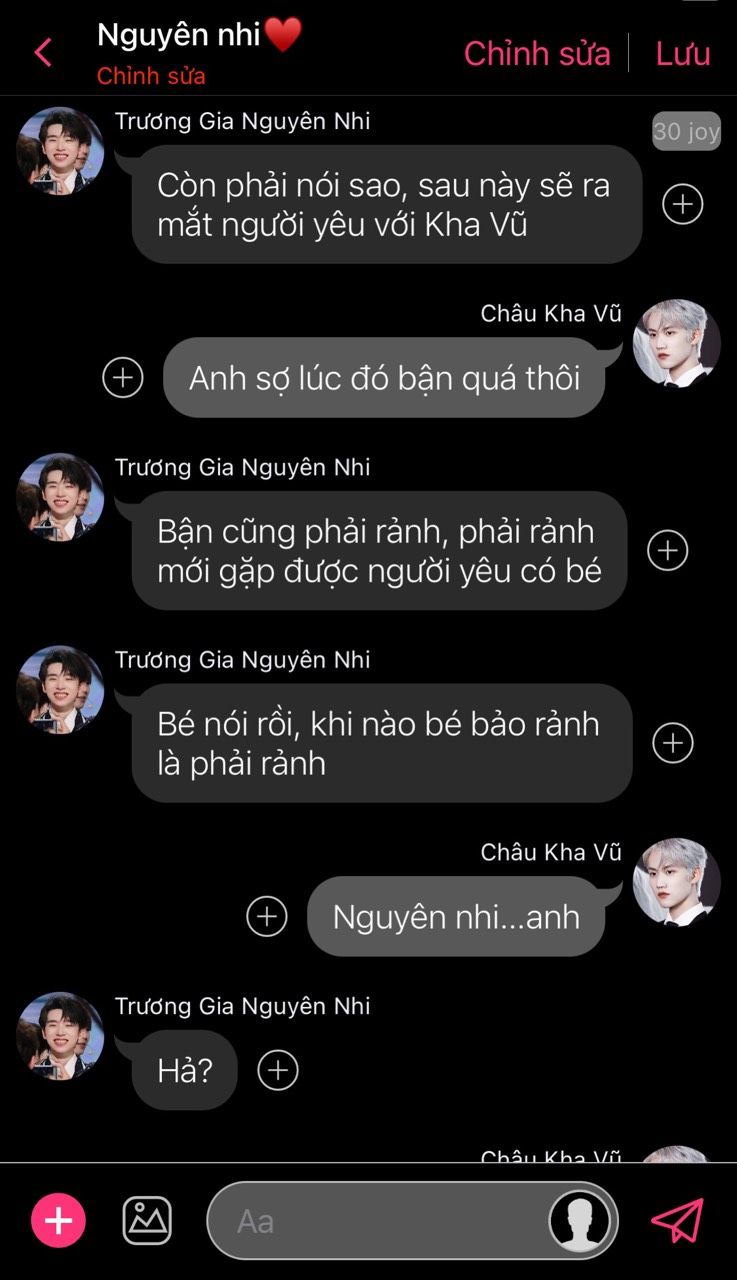This screenshot has height=1280, width=737.
Task: Tap the plus beside the "Hả?" message
Action: pyautogui.click(x=278, y=1070)
